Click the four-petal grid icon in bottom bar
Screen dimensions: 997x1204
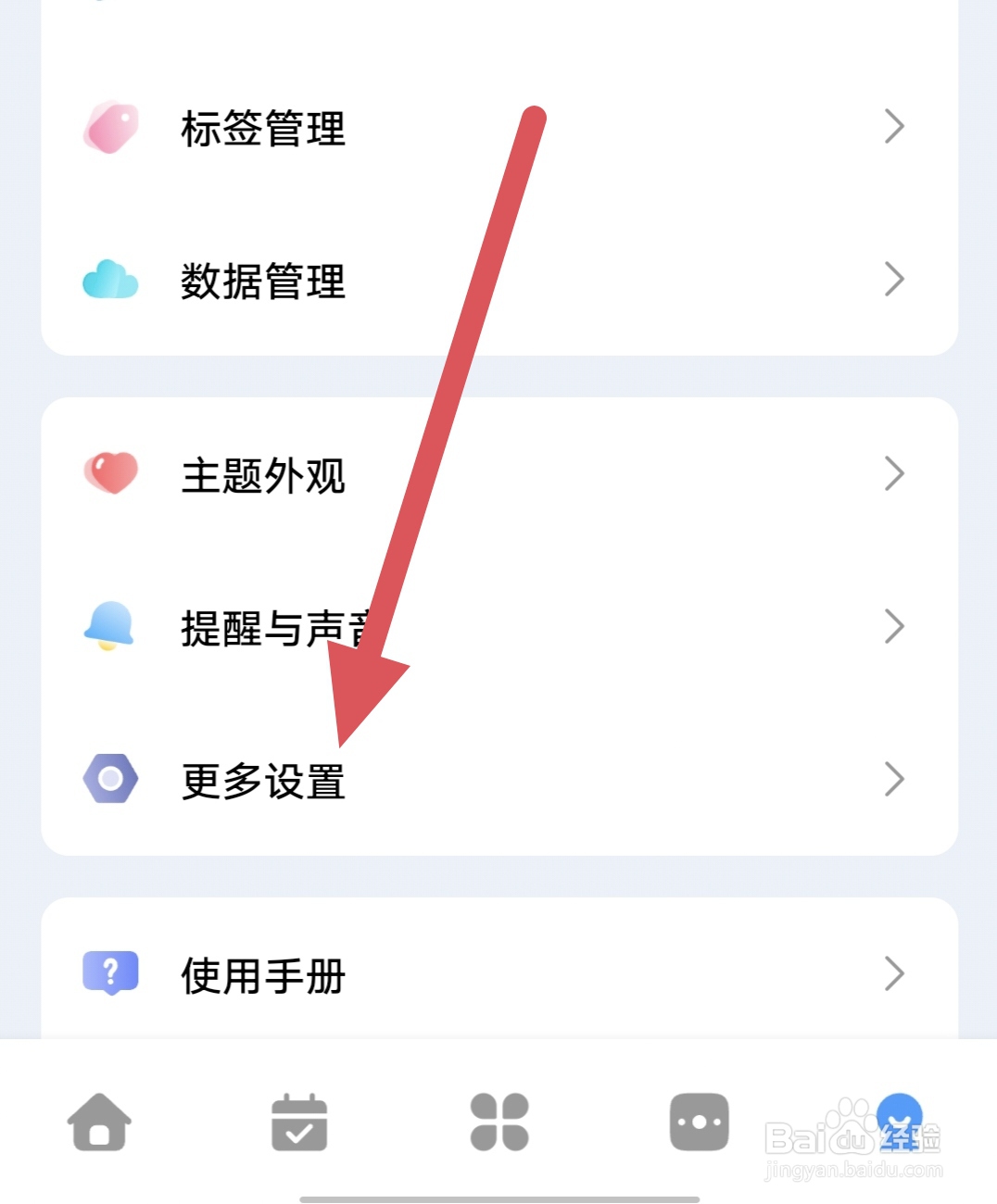498,1123
